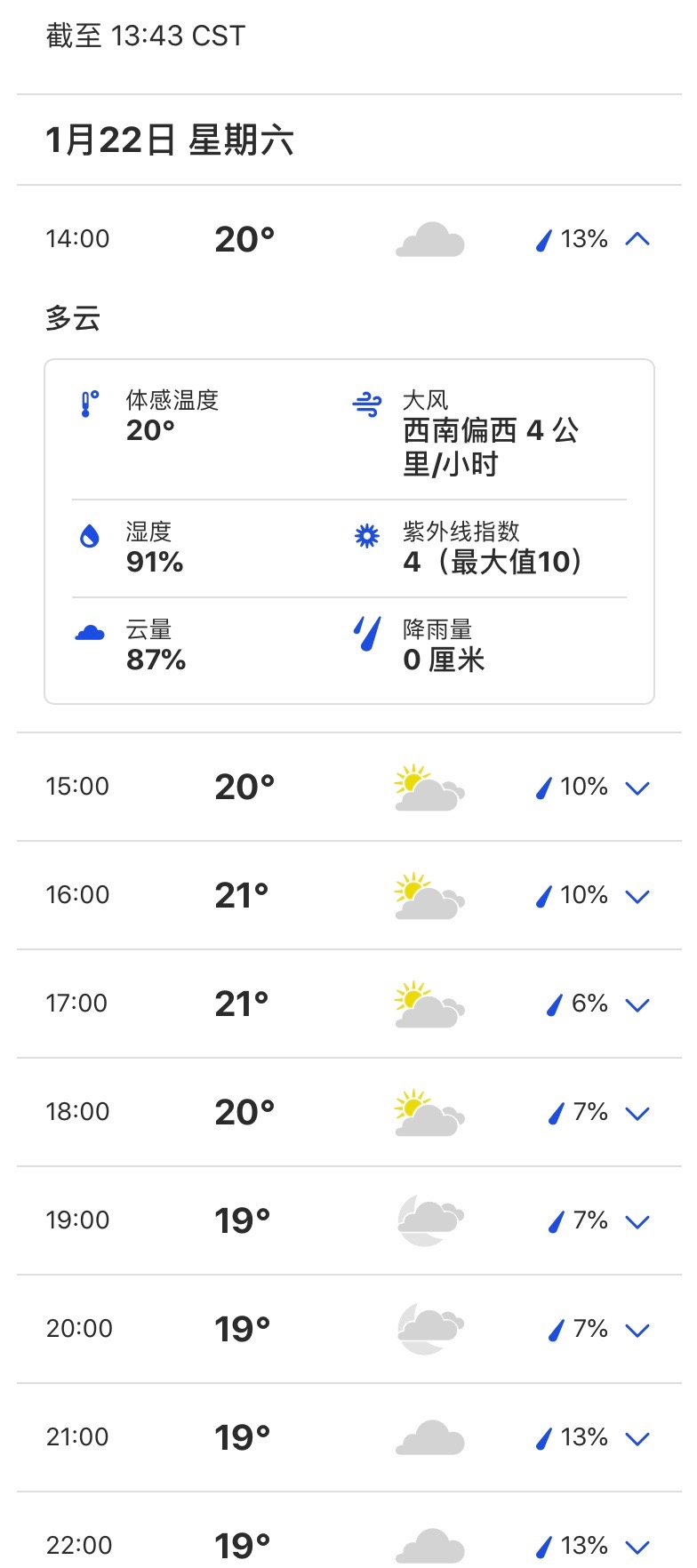
Task: Show details for the 16:00 forecast
Action: pyautogui.click(x=637, y=896)
